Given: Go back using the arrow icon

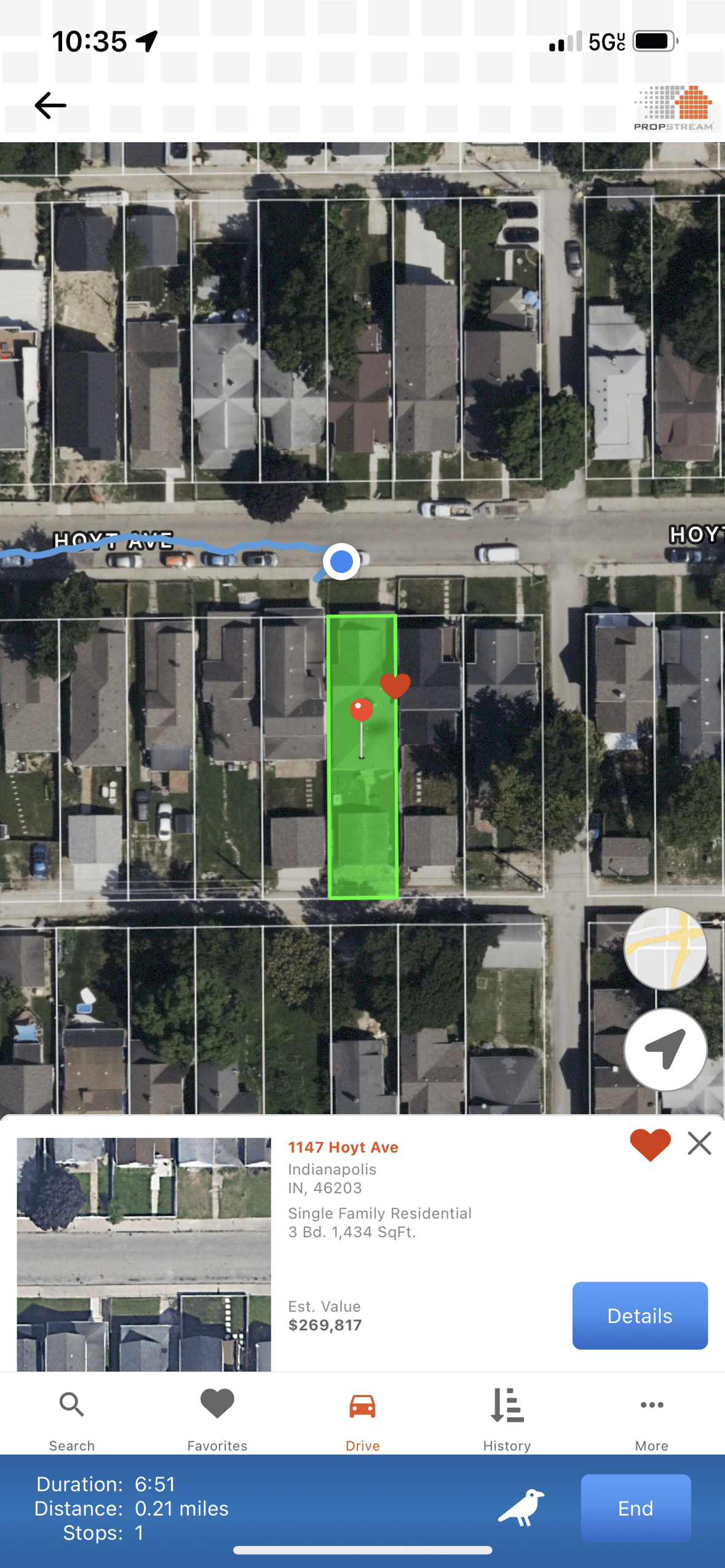Looking at the screenshot, I should coord(50,106).
